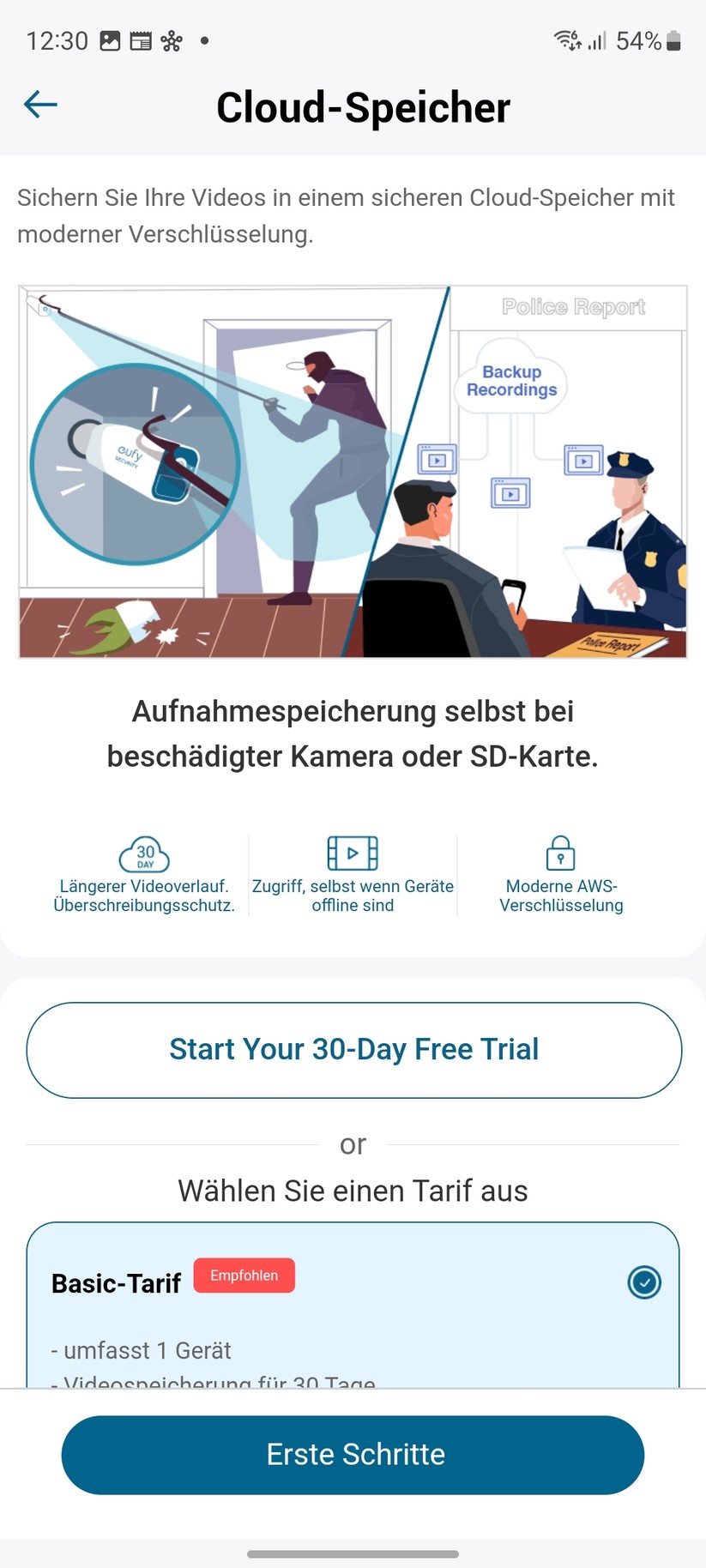706x1568 pixels.
Task: Go back from Cloud-Speicher screen
Action: (x=40, y=106)
